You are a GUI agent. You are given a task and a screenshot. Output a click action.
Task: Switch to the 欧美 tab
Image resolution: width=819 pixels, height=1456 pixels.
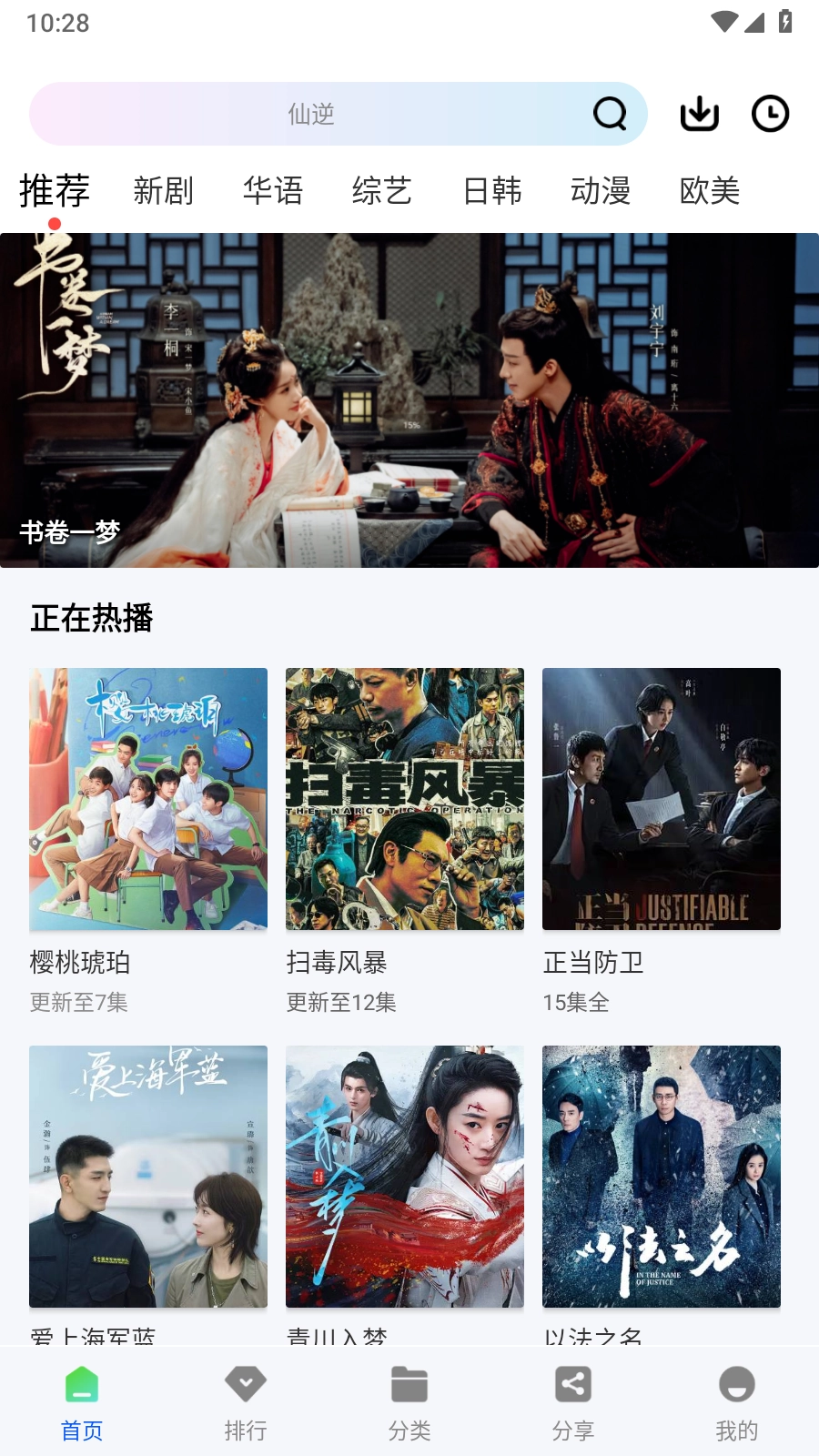coord(710,191)
